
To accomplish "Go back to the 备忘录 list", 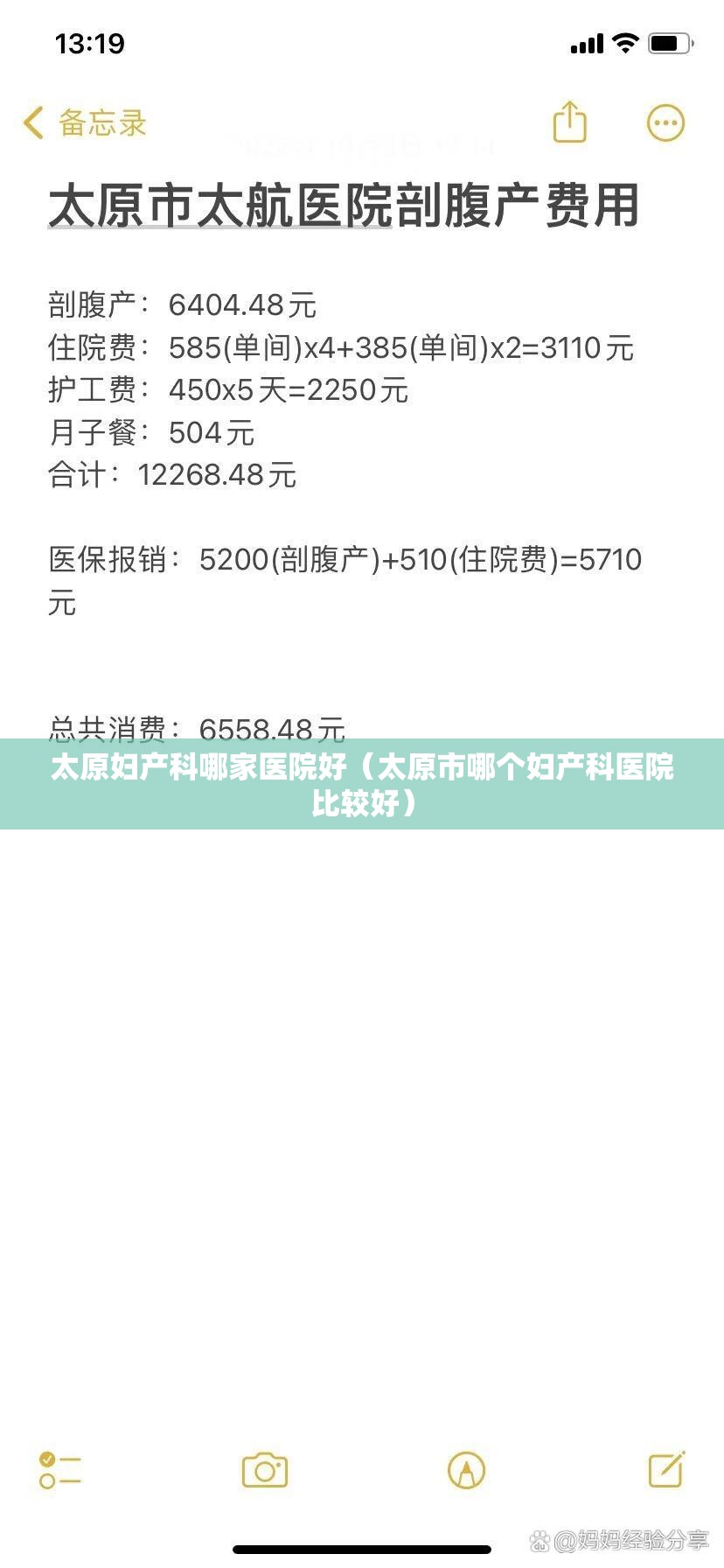I will click(x=84, y=123).
